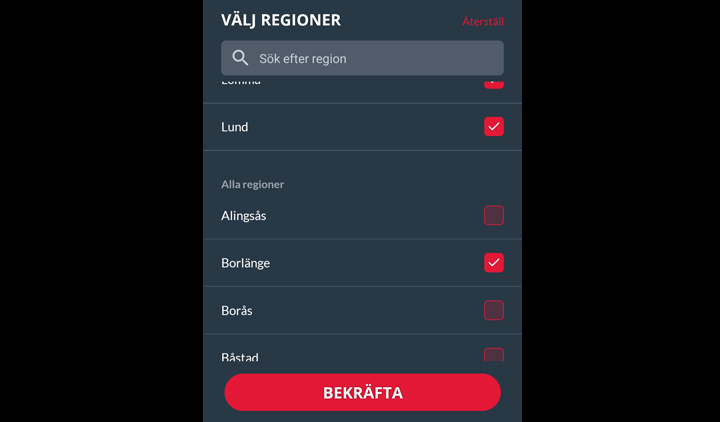Tap the Sök efter region search field
Image resolution: width=720 pixels, height=422 pixels.
point(362,58)
